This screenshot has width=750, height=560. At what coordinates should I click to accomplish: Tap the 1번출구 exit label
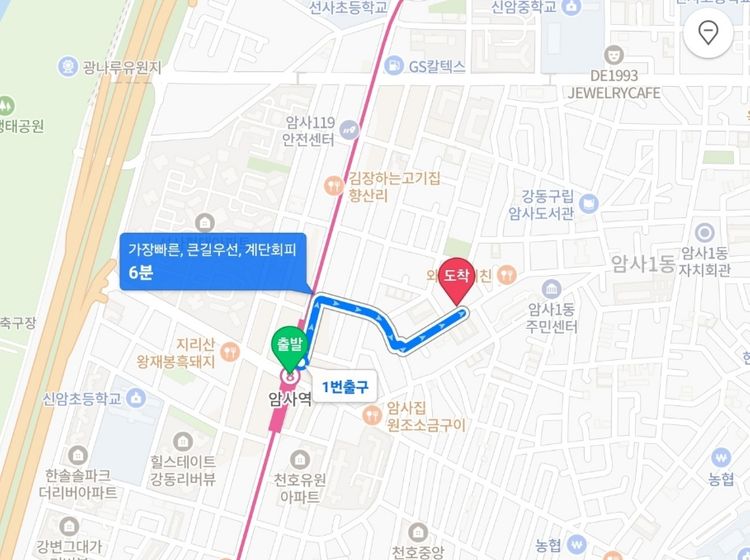pos(345,386)
